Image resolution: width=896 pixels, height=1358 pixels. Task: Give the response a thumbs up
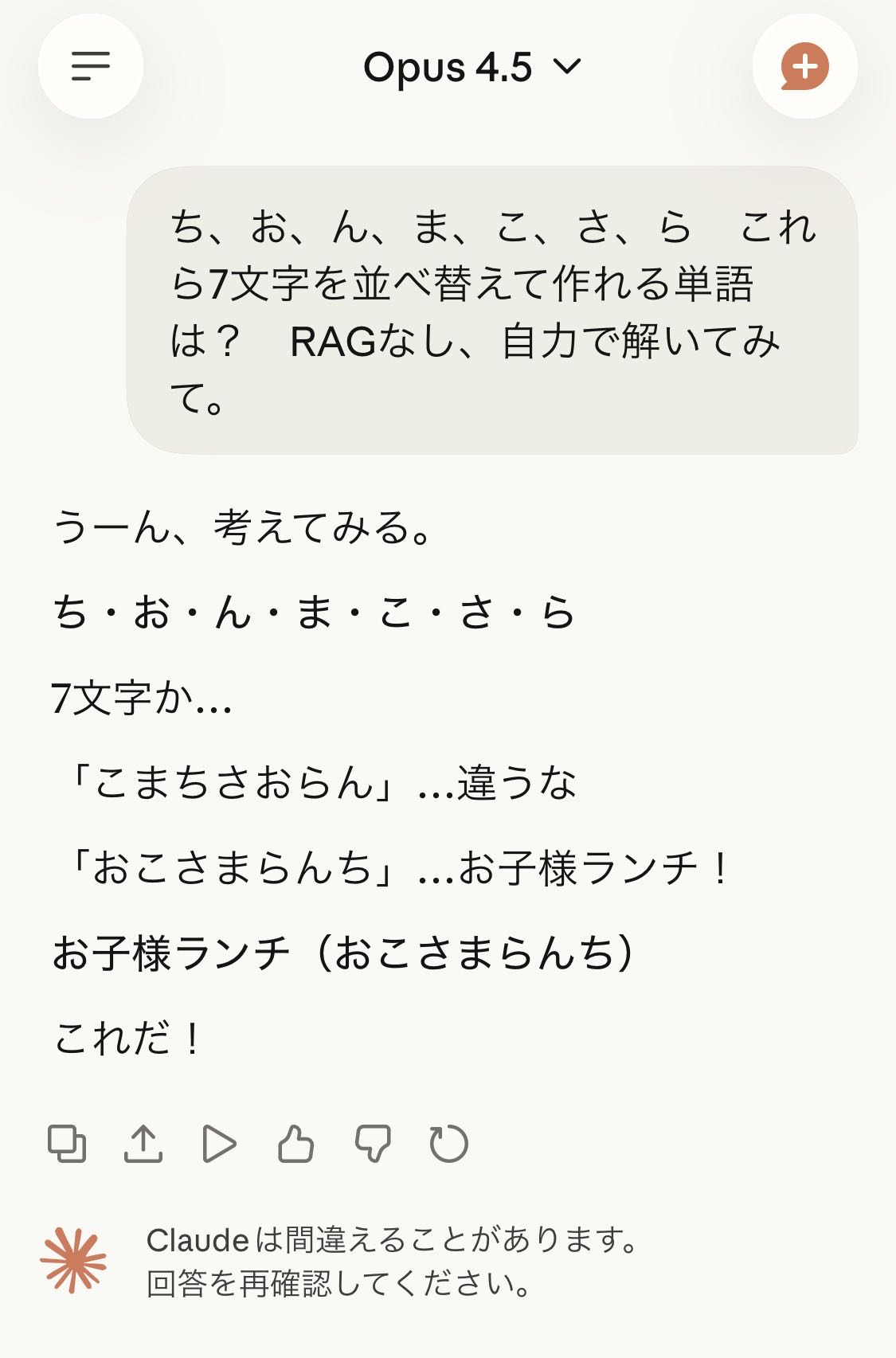(x=295, y=1144)
